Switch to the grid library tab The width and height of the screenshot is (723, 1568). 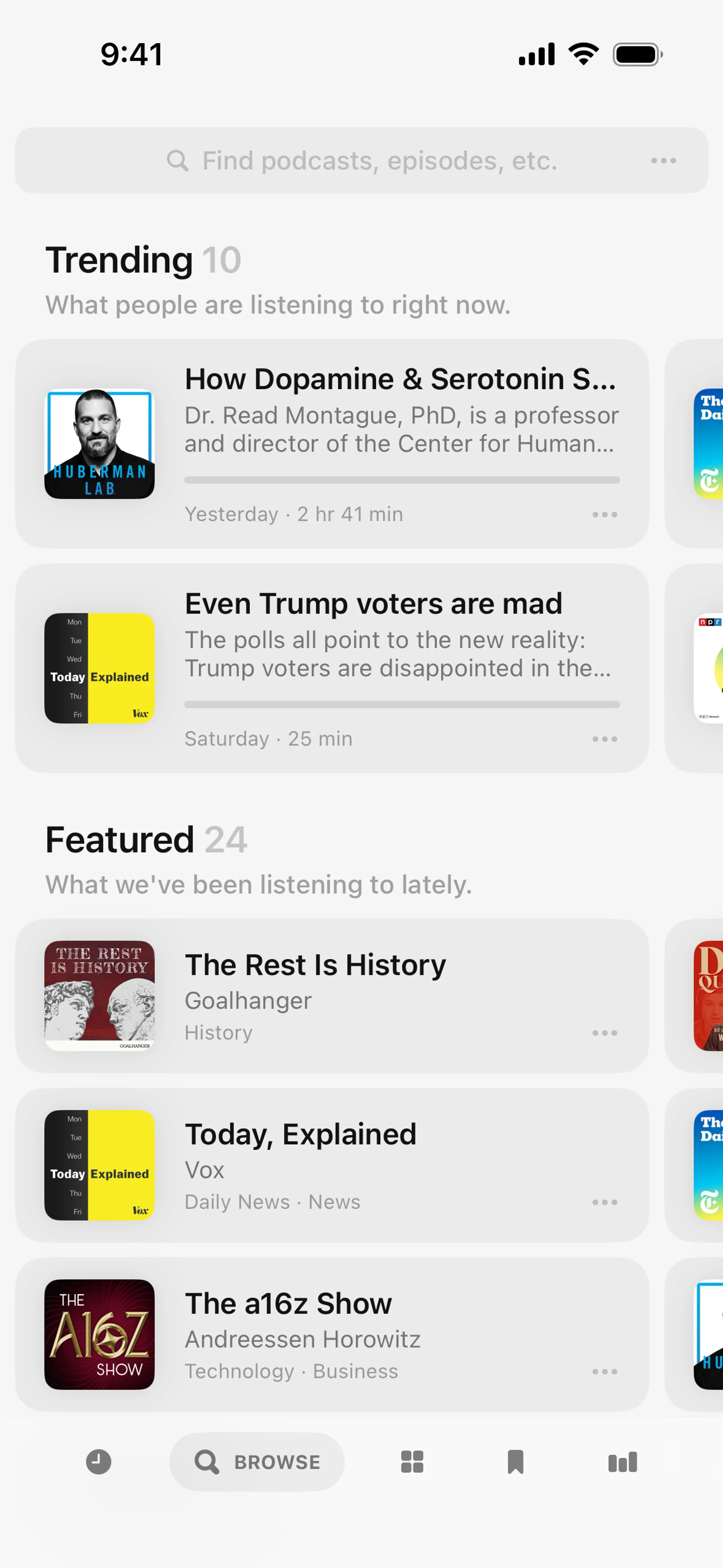tap(412, 1462)
